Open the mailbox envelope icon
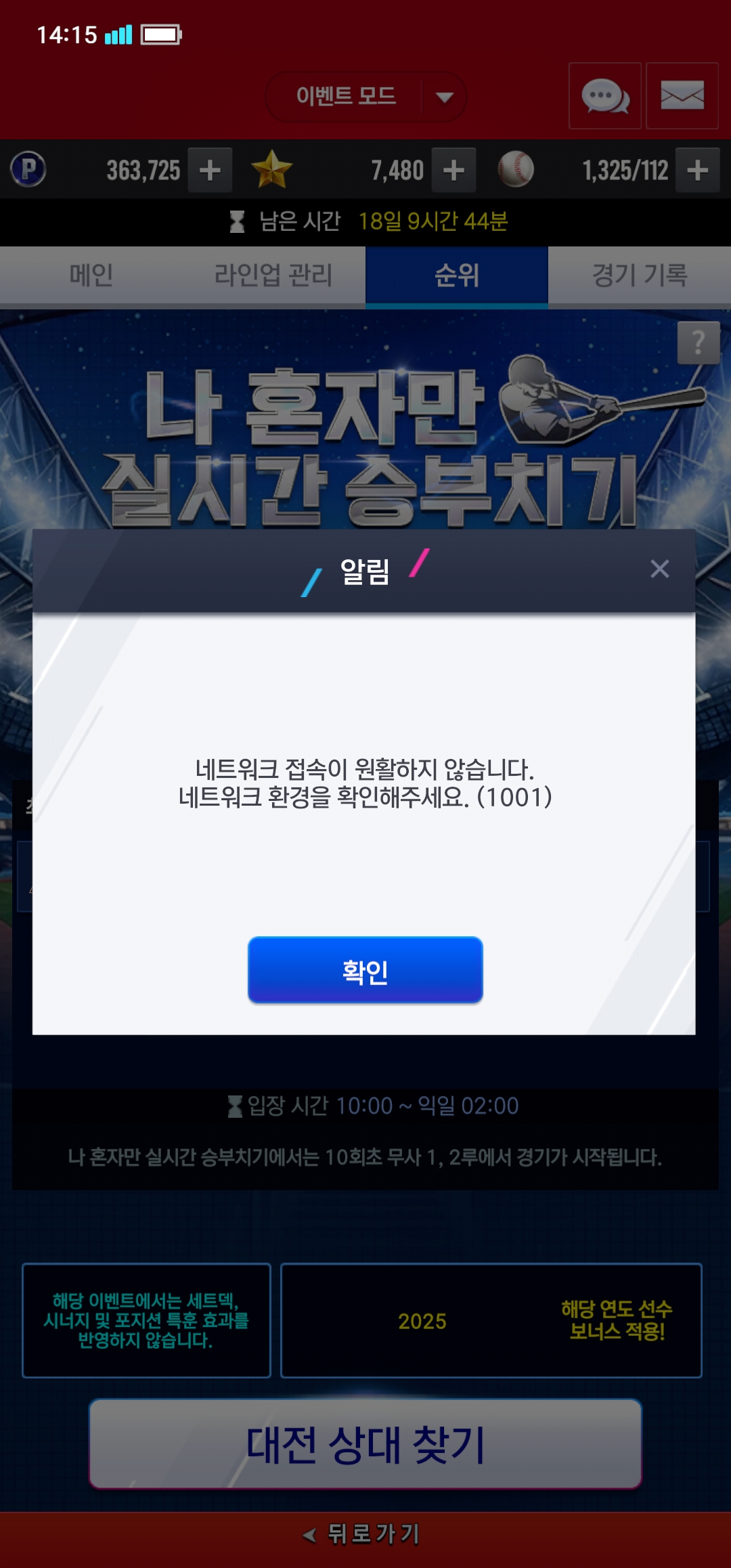Image resolution: width=731 pixels, height=1568 pixels. coord(682,96)
